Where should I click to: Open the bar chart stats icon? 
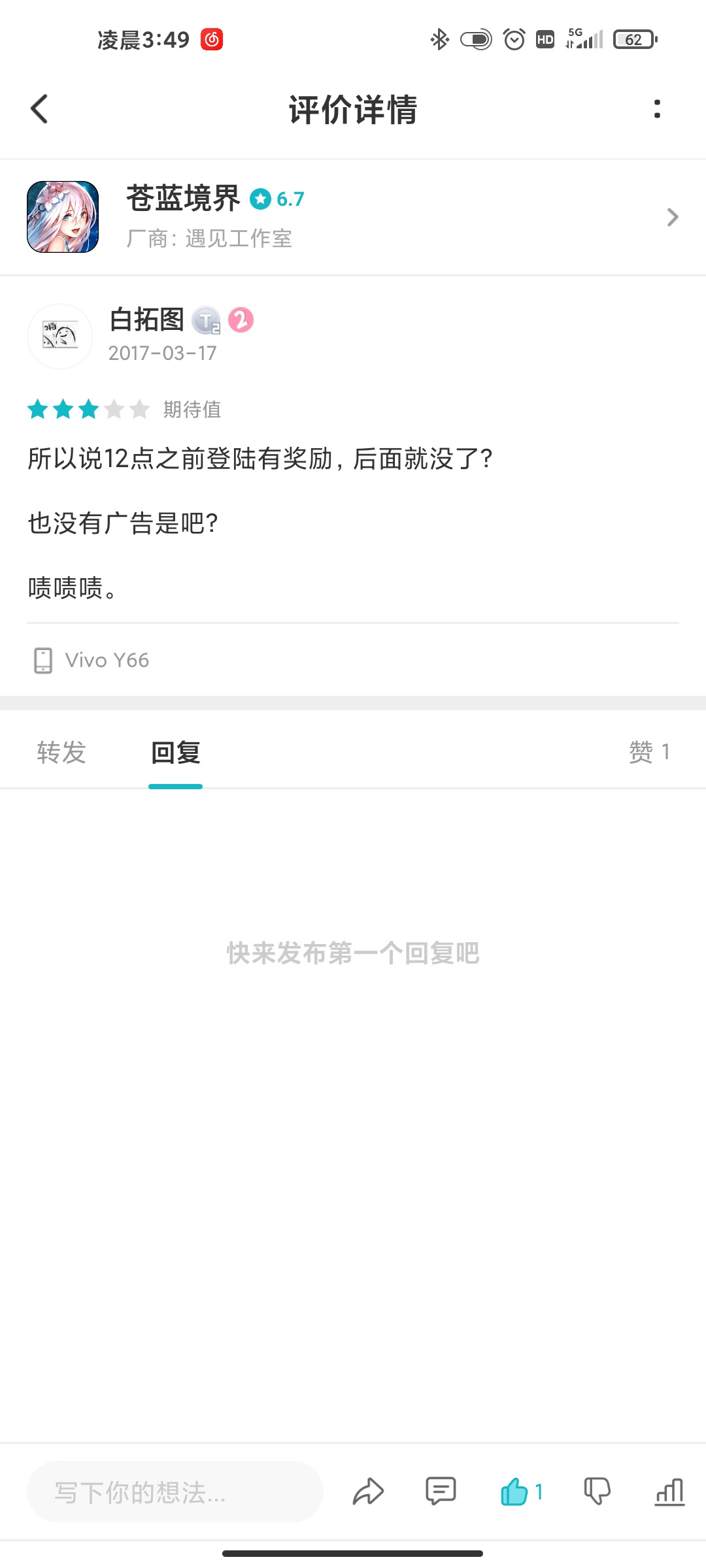point(669,1492)
